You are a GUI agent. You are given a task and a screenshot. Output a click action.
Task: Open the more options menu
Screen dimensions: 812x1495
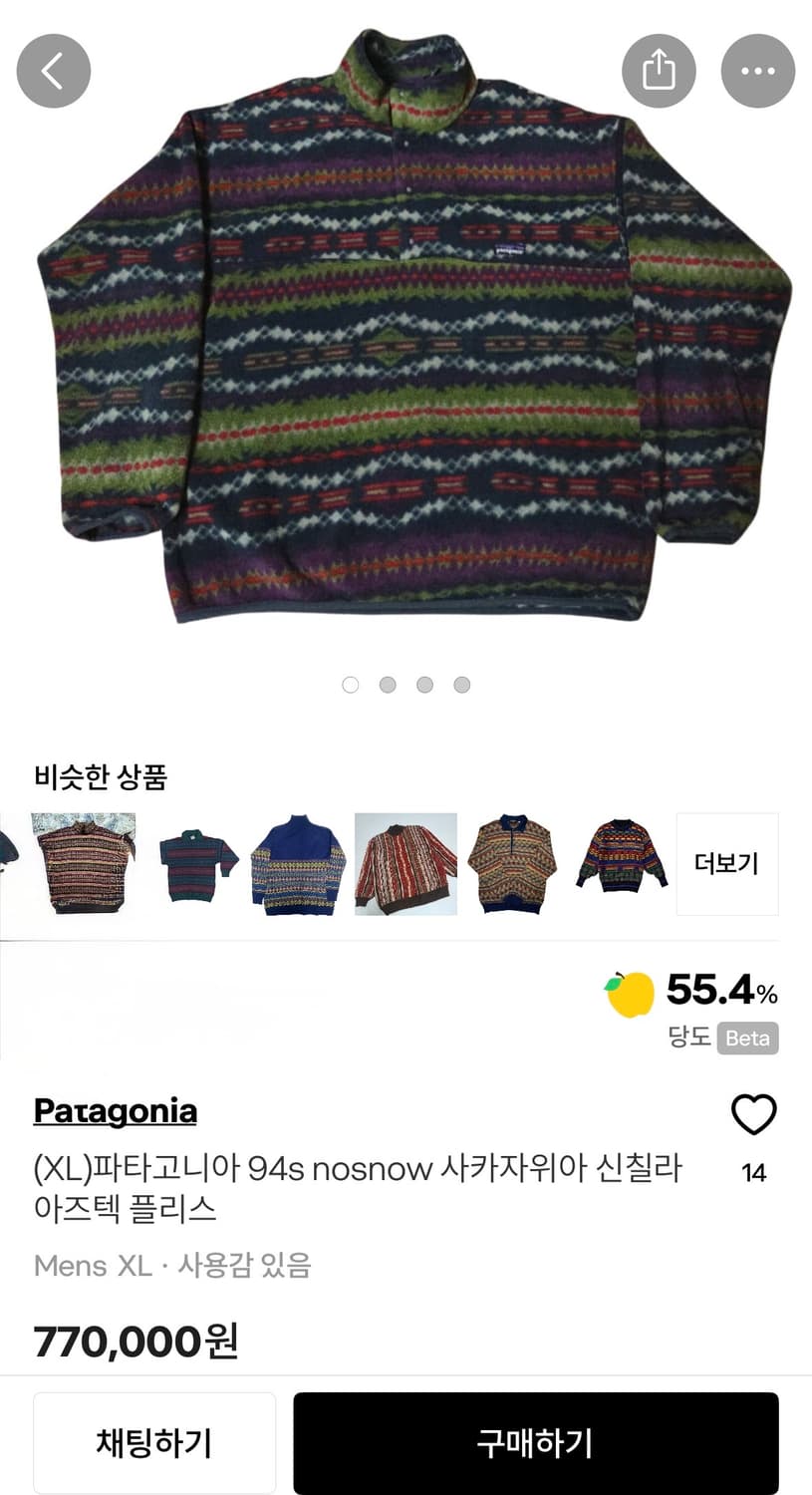click(758, 71)
